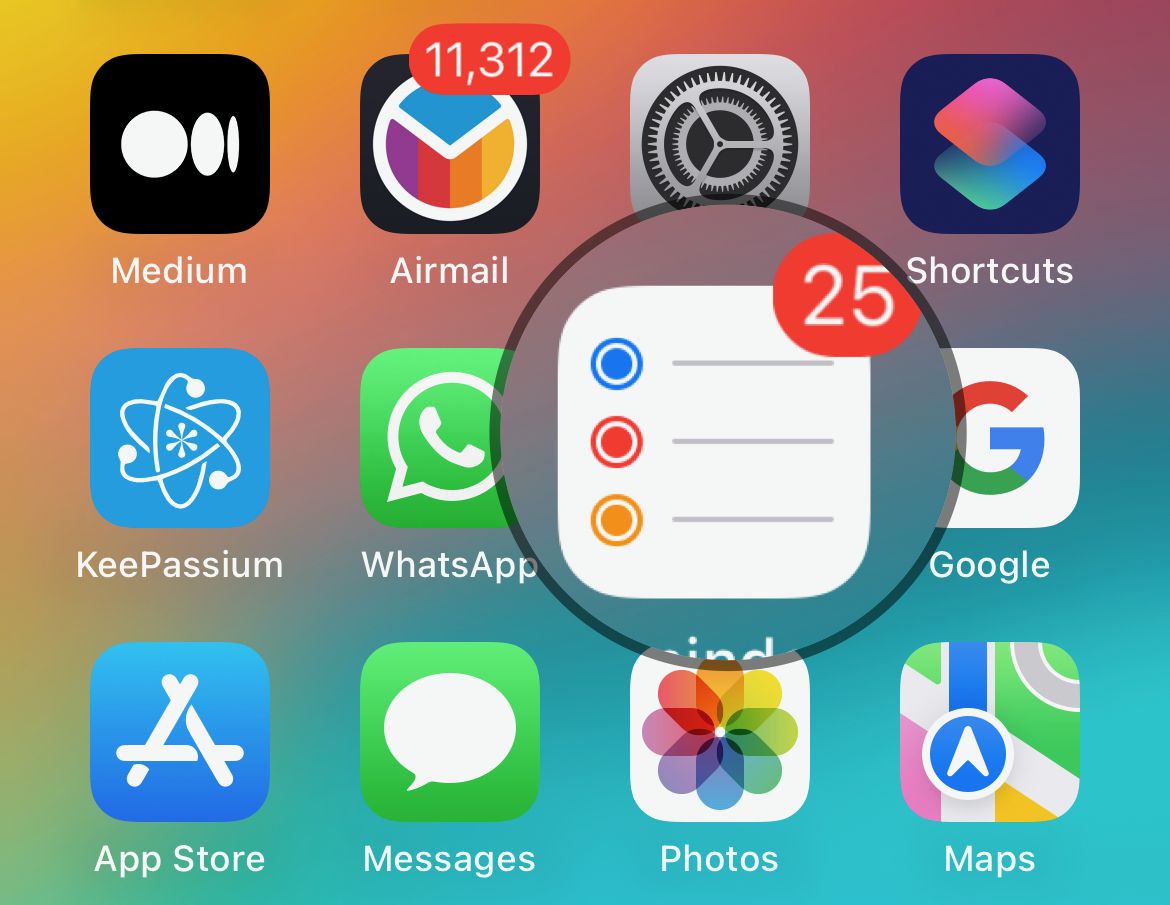Launch the Shortcuts app
Viewport: 1170px width, 905px height.
coord(989,143)
